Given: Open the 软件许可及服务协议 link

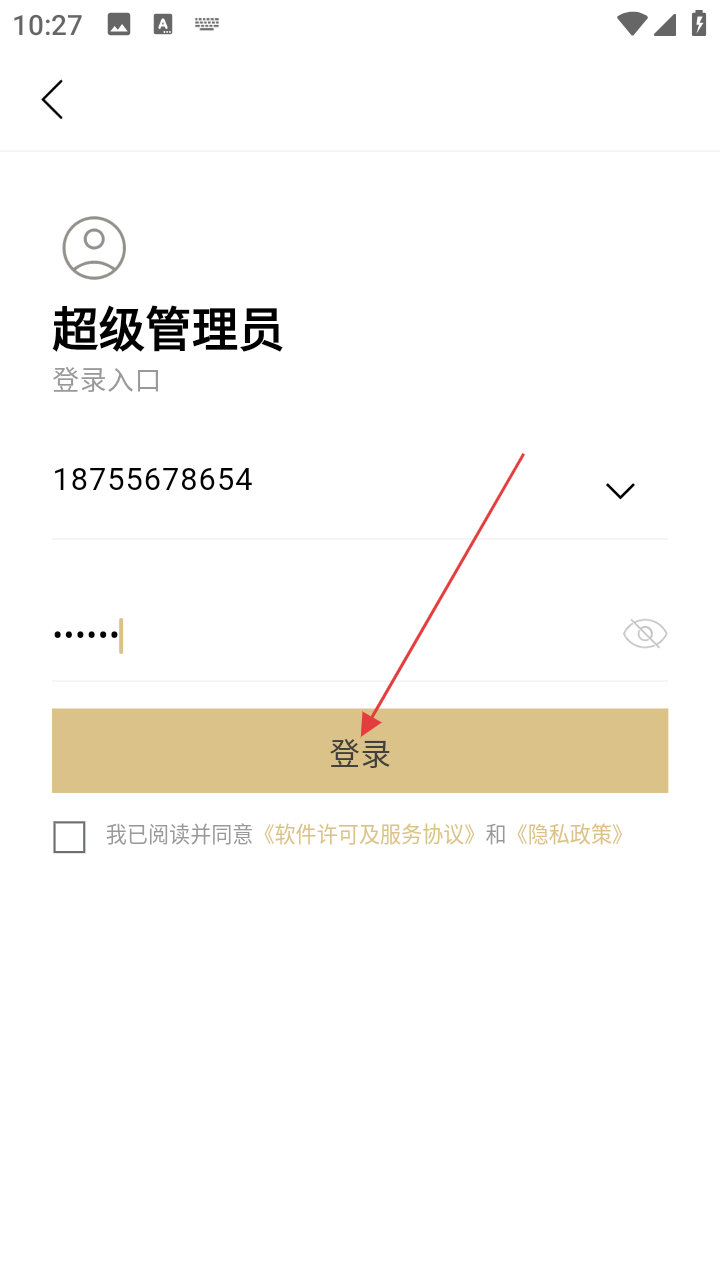Looking at the screenshot, I should [x=370, y=835].
